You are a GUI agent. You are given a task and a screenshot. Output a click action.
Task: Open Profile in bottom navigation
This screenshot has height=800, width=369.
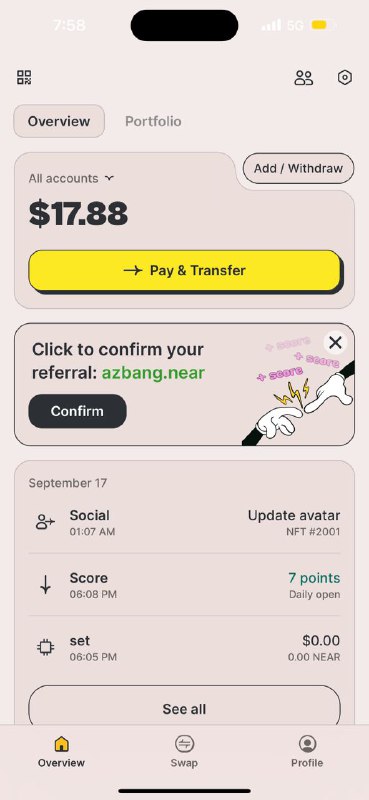pyautogui.click(x=307, y=752)
